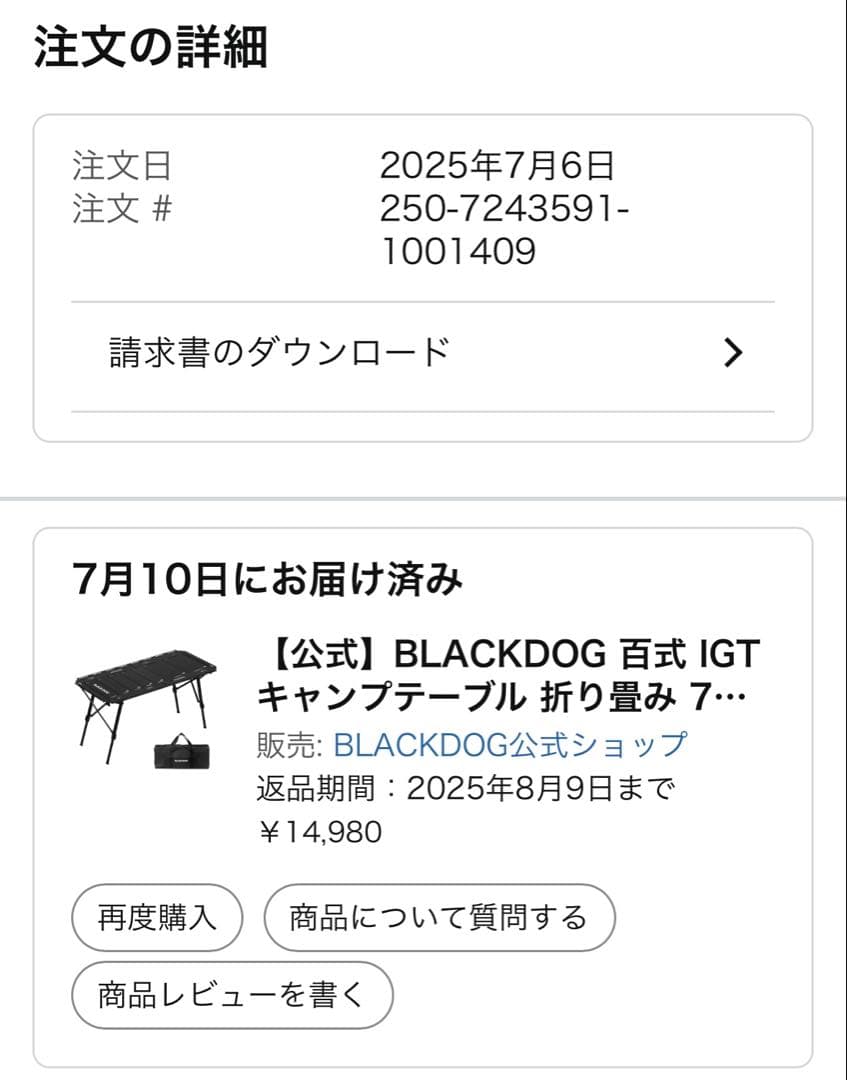Click the 注文 # label
This screenshot has height=1080, width=847.
point(119,211)
